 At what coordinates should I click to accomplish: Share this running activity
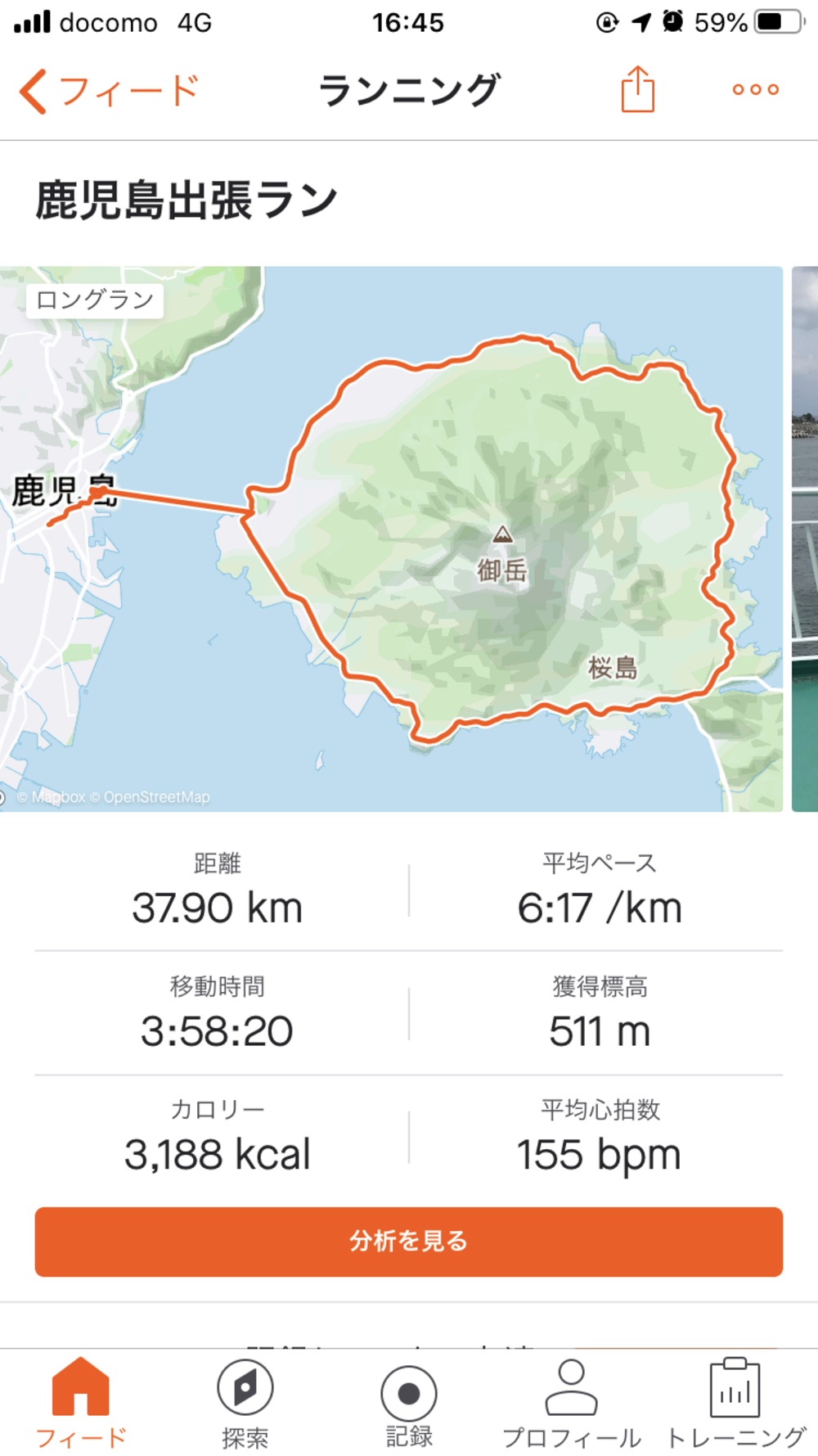point(637,89)
